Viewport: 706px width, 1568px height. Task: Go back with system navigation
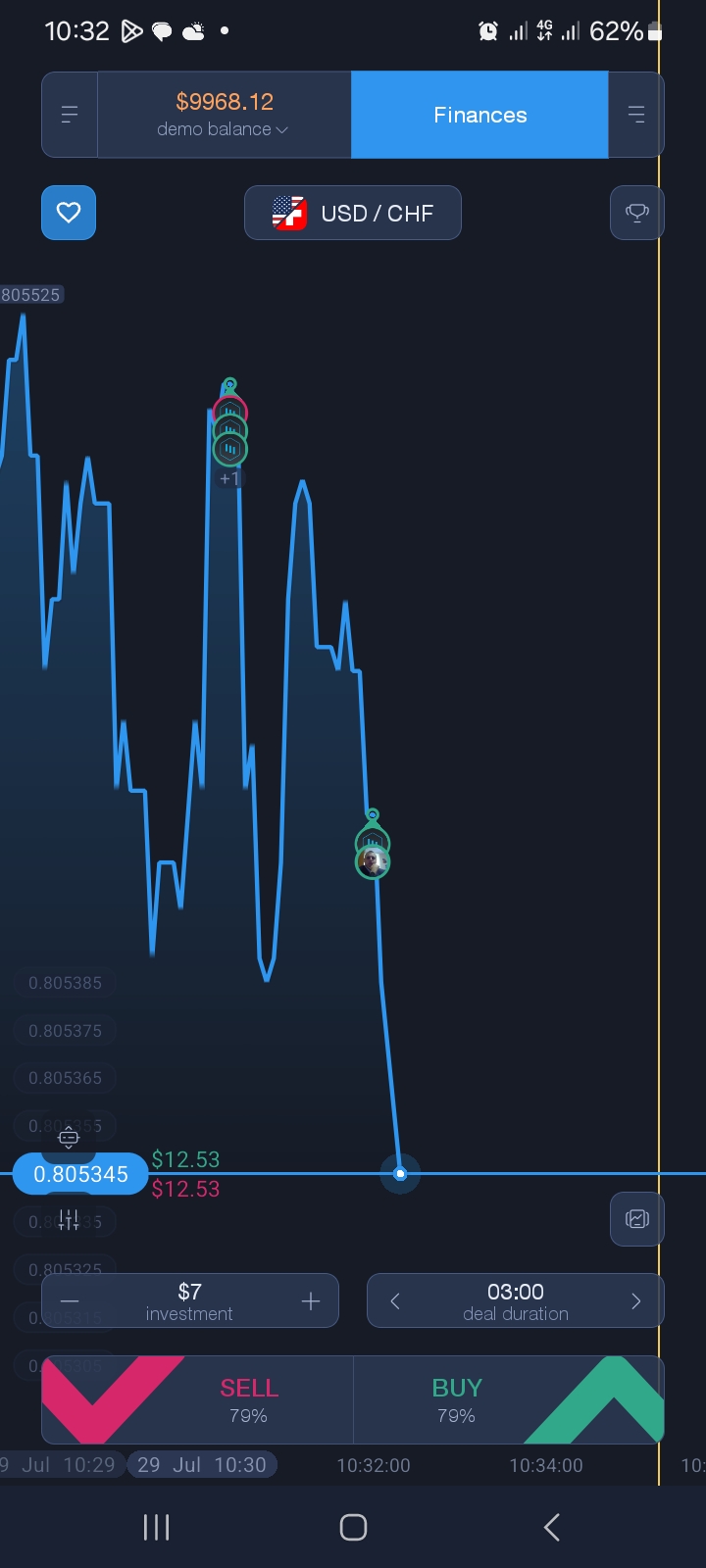pyautogui.click(x=551, y=1527)
